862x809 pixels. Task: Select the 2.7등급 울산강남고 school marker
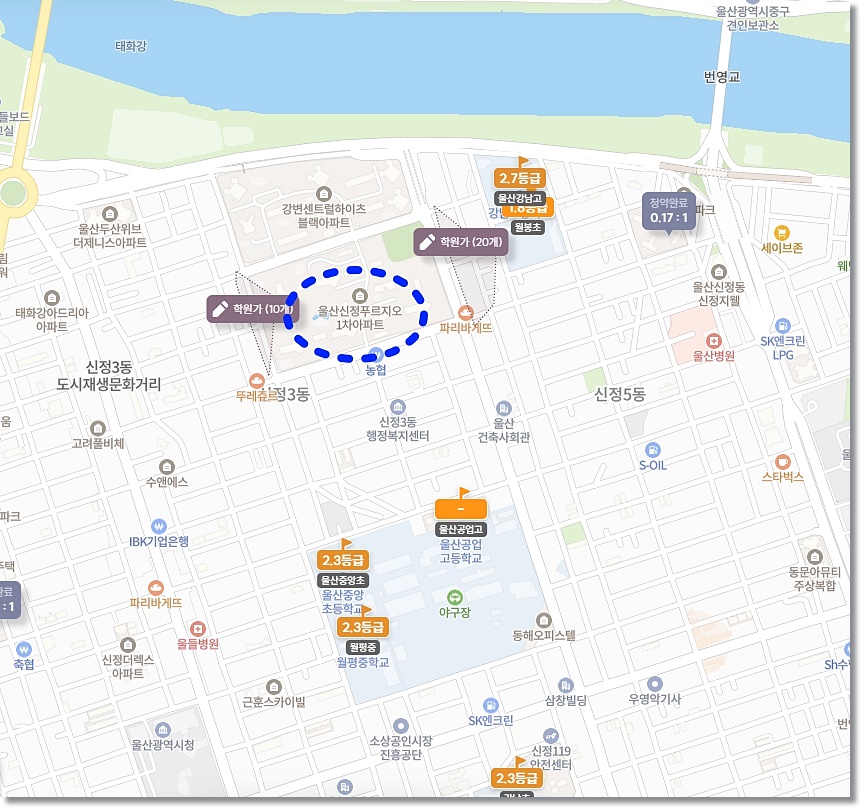coord(520,179)
